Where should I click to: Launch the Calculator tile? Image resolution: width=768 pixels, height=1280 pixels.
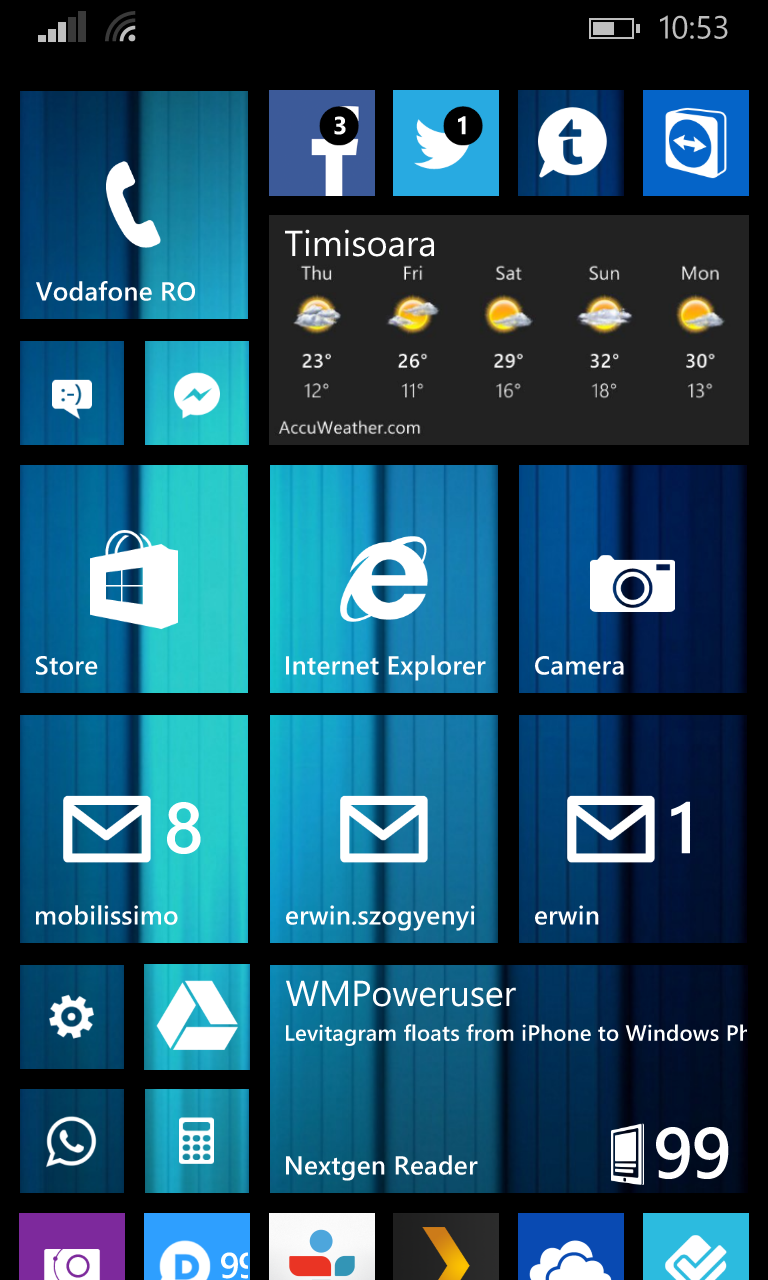(x=197, y=1141)
